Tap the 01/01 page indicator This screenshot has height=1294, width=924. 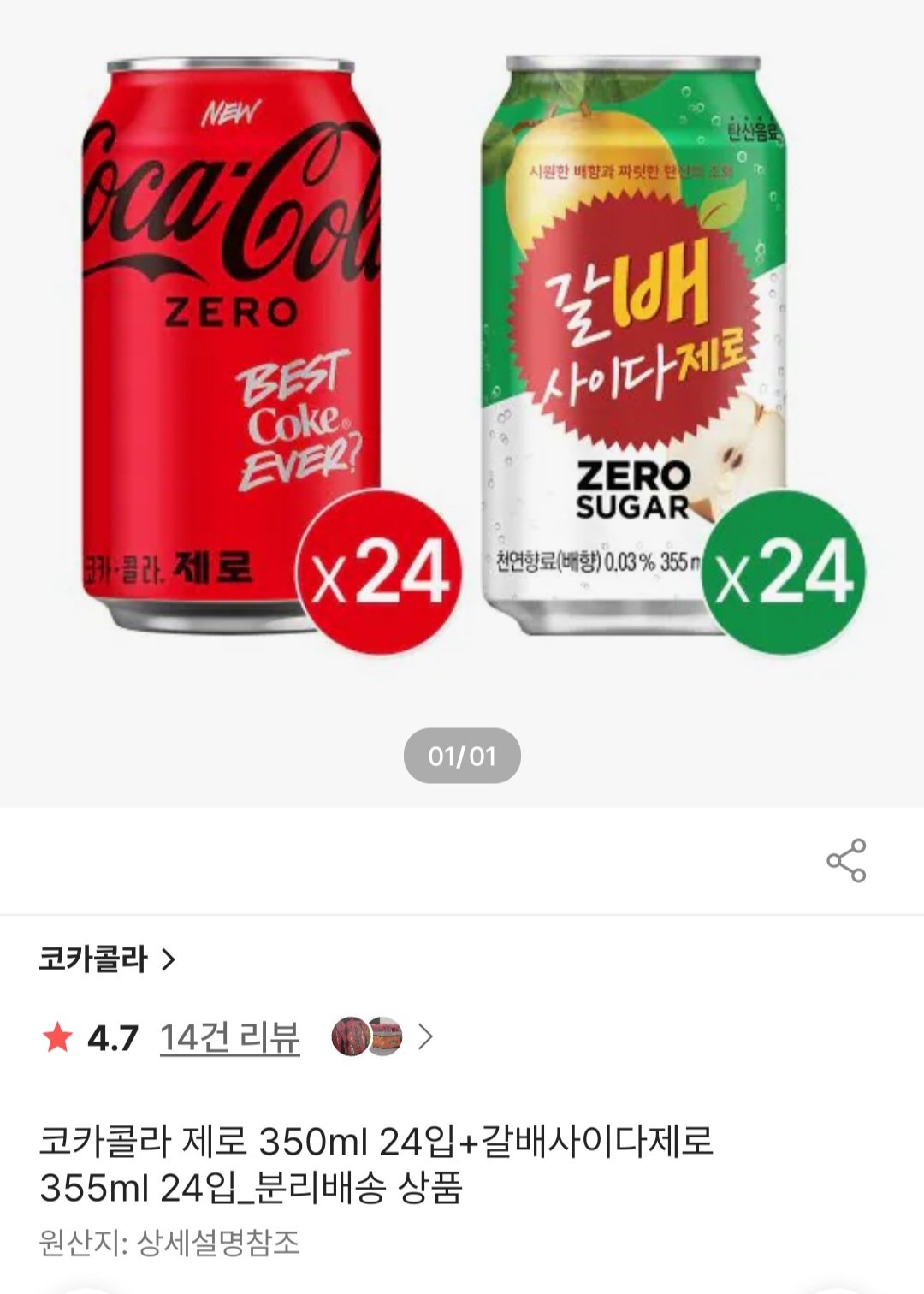[x=464, y=757]
